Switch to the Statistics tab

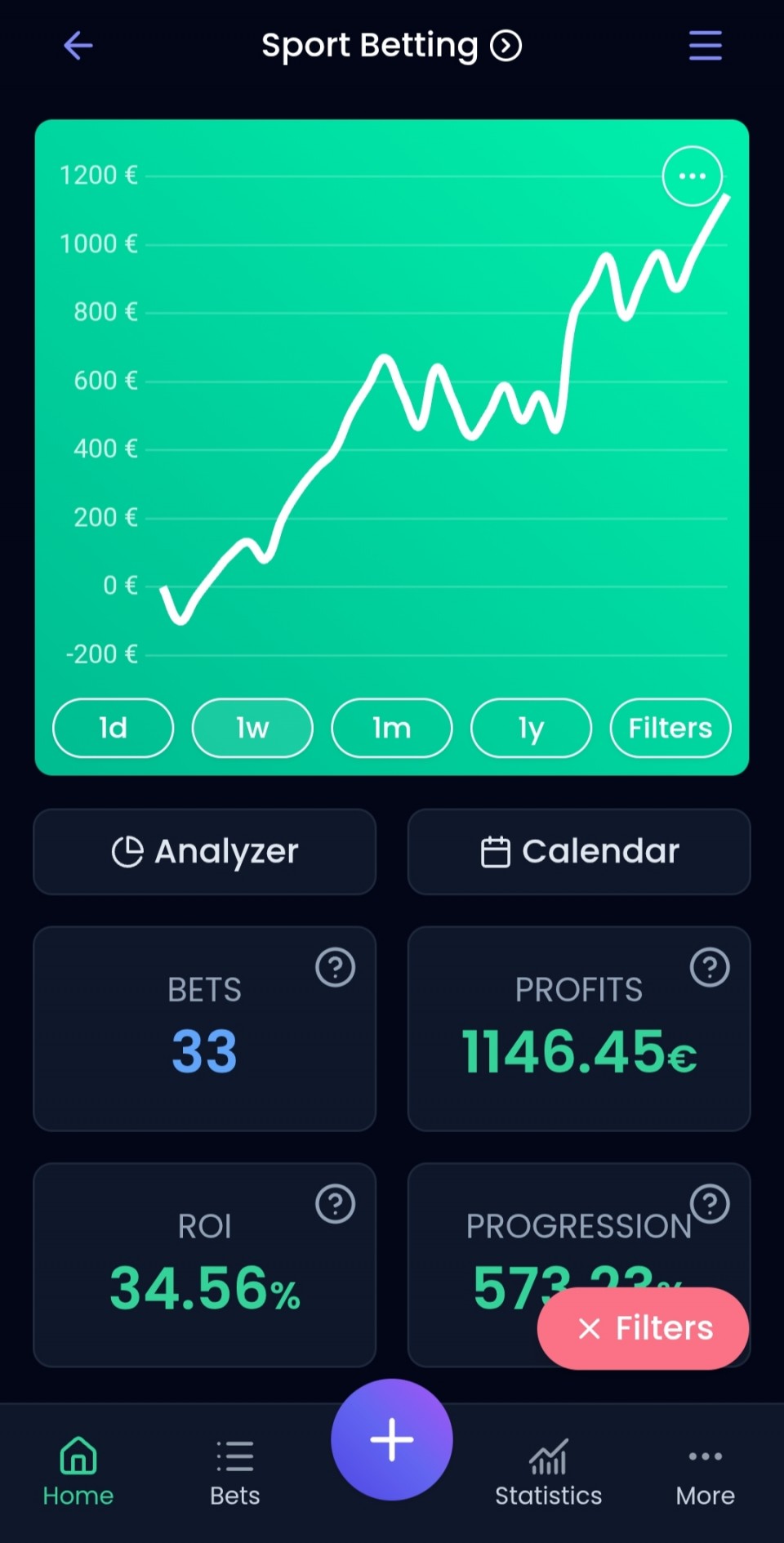click(x=549, y=1474)
